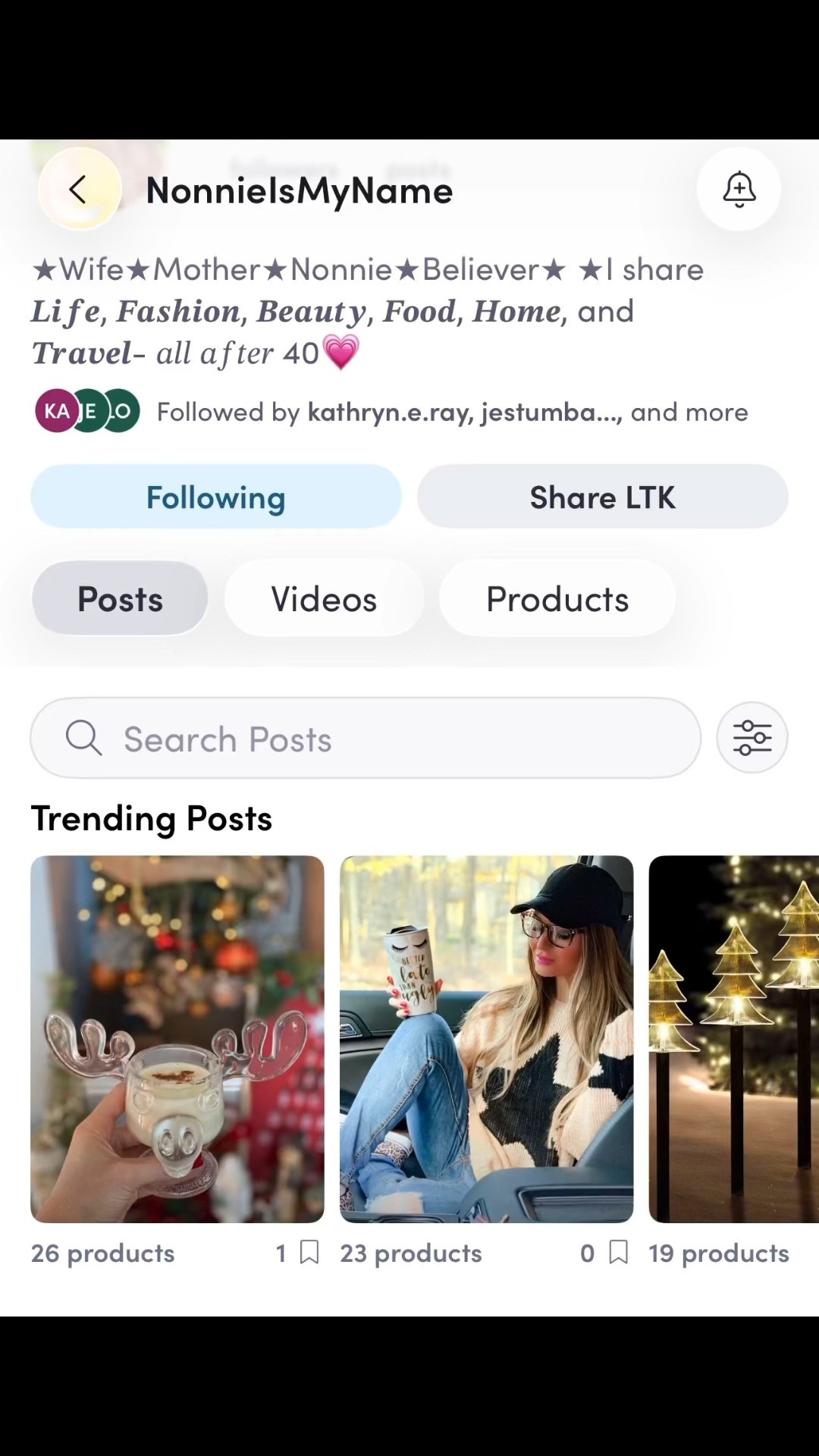Open the search filter options icon

(x=752, y=737)
